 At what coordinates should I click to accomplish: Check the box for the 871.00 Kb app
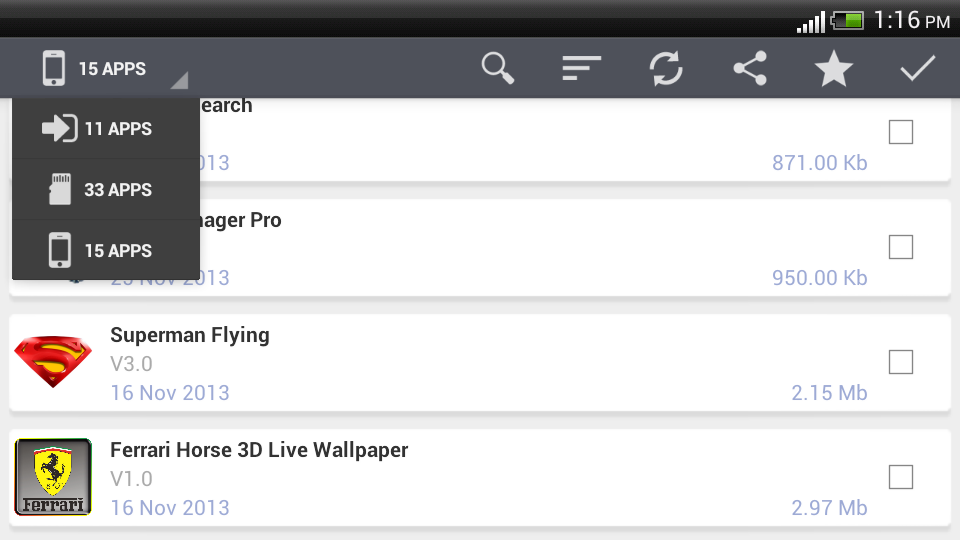[x=901, y=132]
